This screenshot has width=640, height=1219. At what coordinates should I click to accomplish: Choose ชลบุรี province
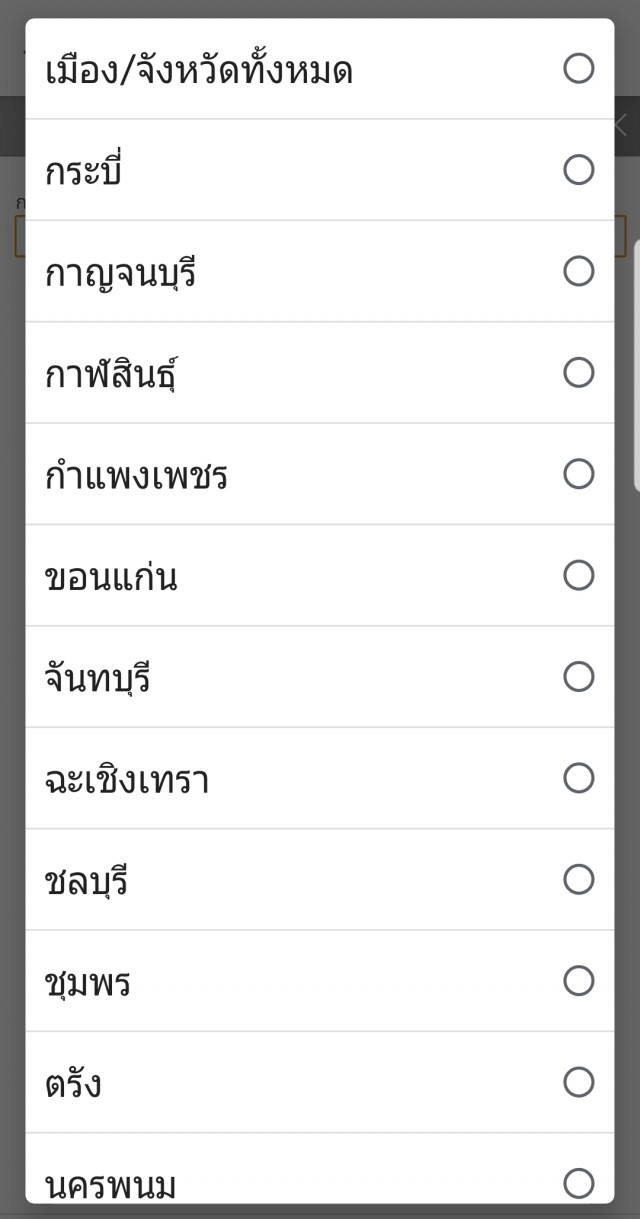(x=320, y=880)
